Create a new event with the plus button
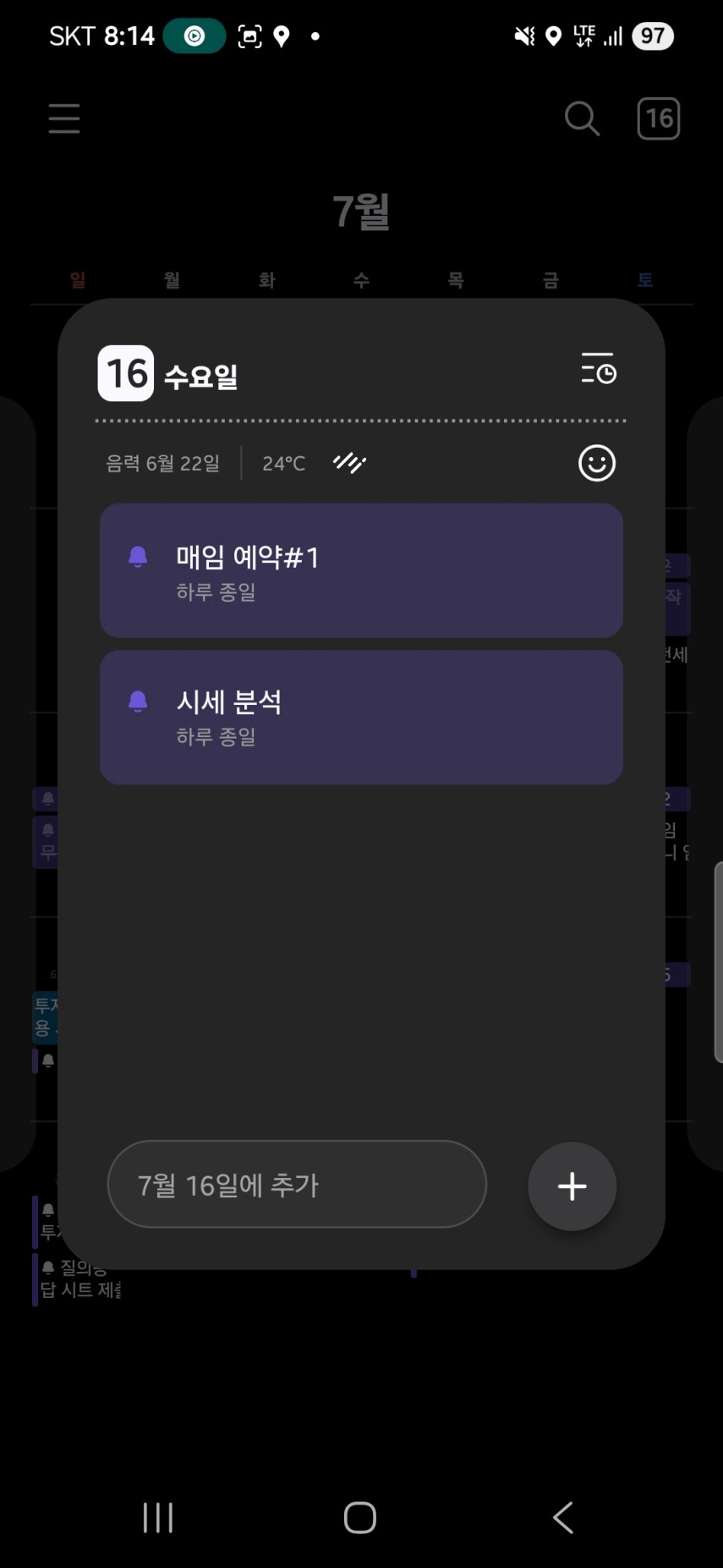 click(572, 1186)
